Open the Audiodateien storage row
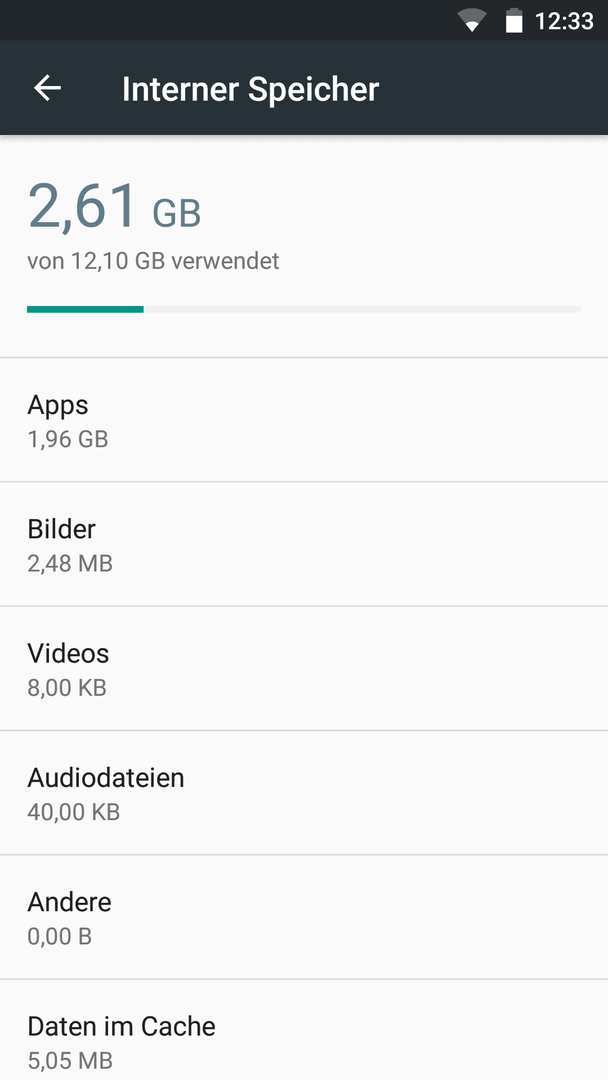Screen dimensions: 608x1080 [304, 793]
